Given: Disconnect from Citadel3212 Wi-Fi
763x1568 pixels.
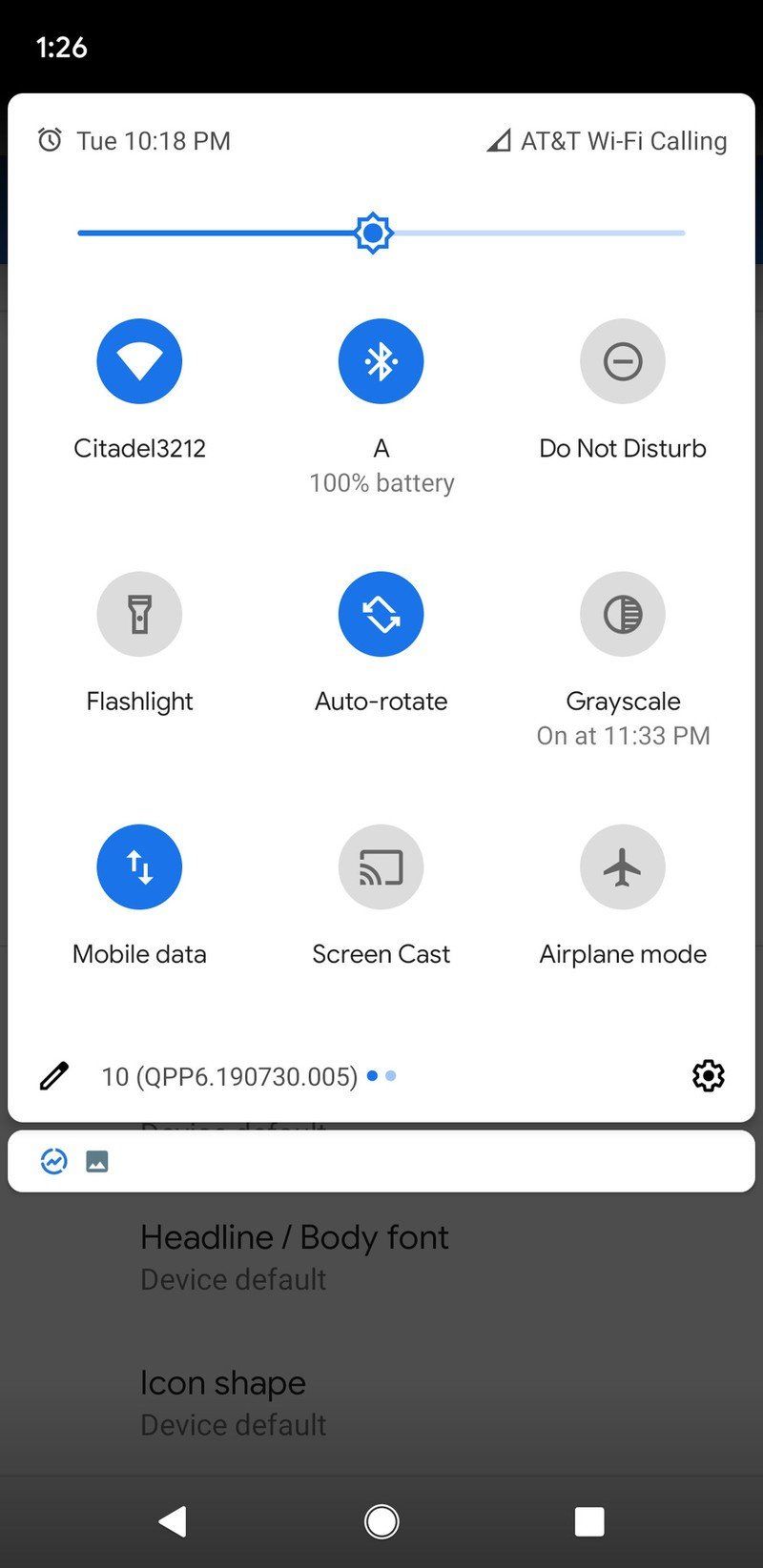Looking at the screenshot, I should pos(139,360).
